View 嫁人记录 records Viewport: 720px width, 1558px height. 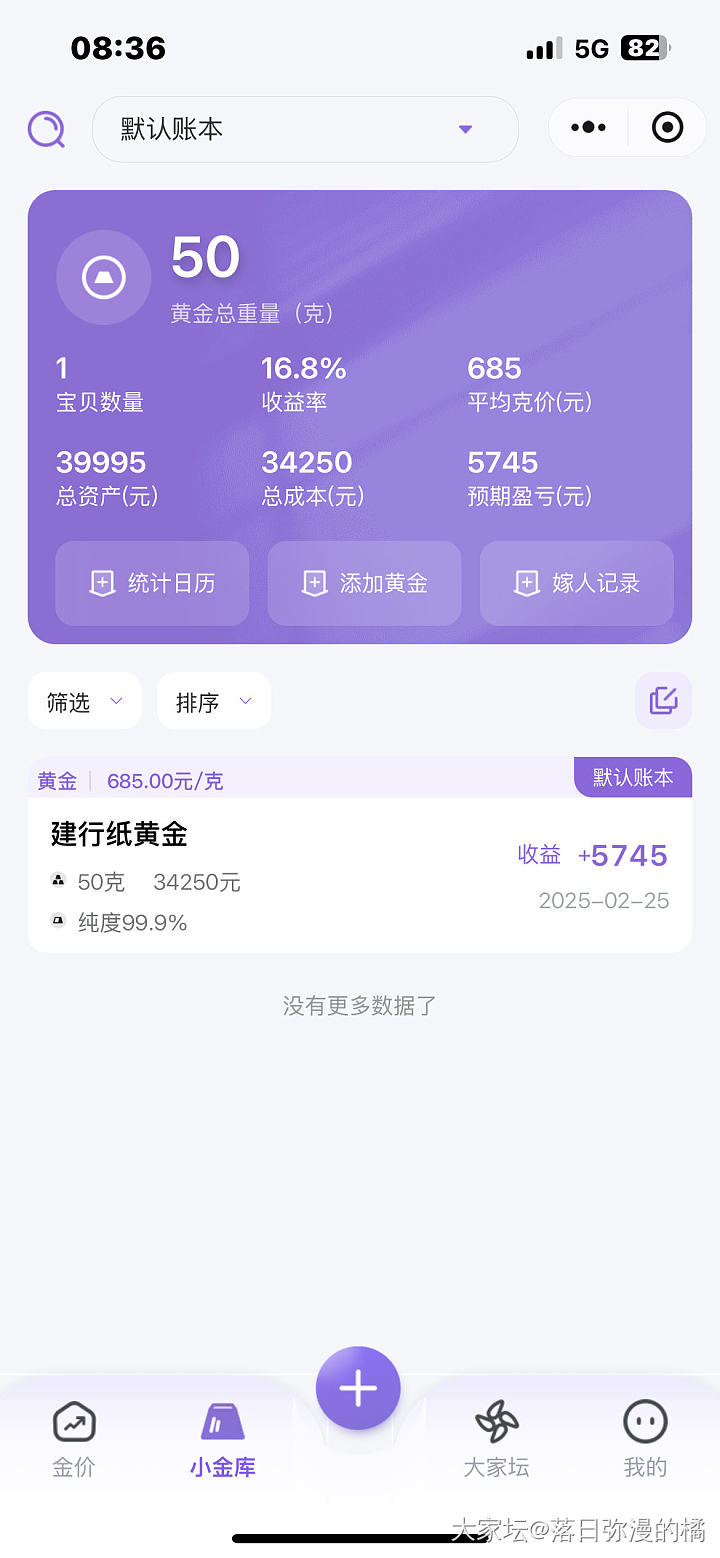click(x=577, y=583)
